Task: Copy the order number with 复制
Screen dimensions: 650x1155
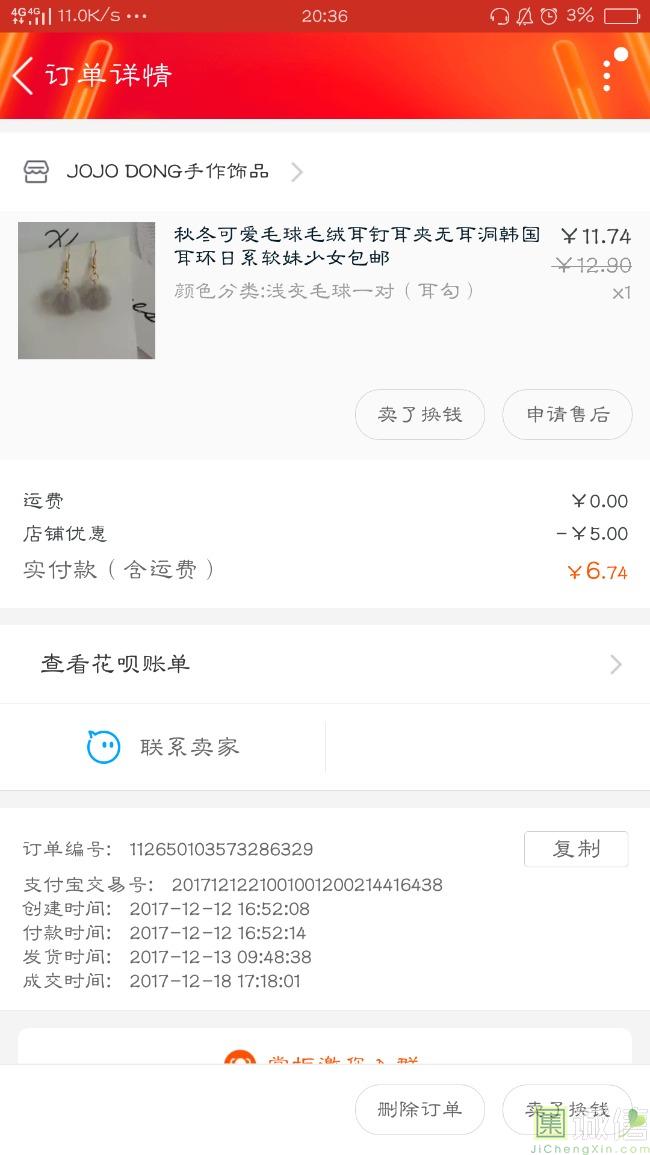Action: point(576,849)
